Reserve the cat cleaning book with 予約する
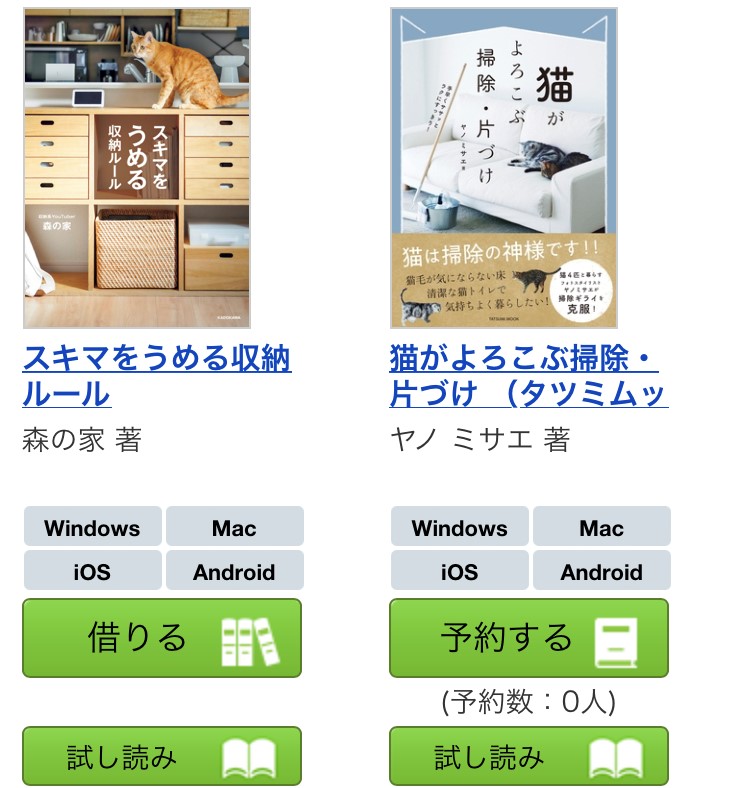This screenshot has width=738, height=788. point(529,638)
